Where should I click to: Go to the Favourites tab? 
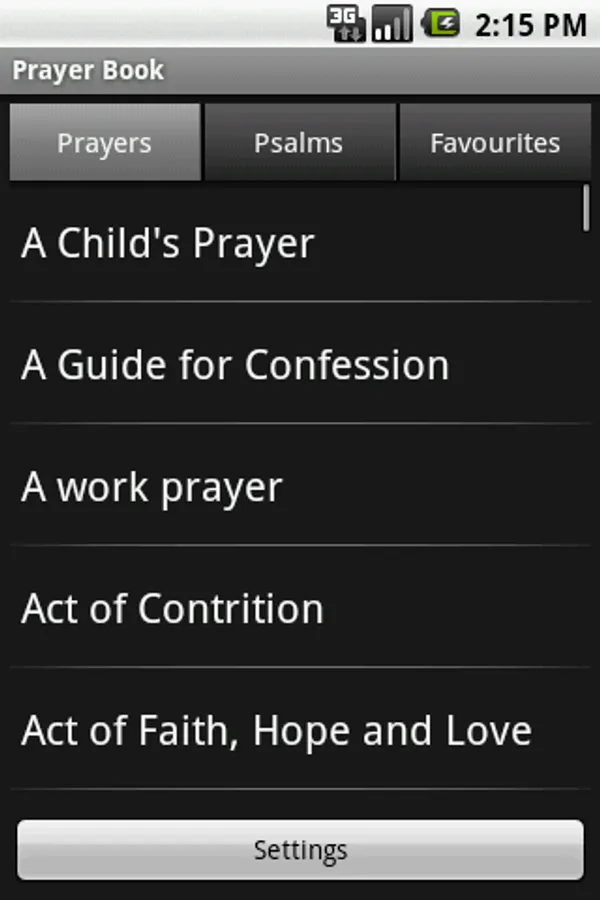point(495,143)
